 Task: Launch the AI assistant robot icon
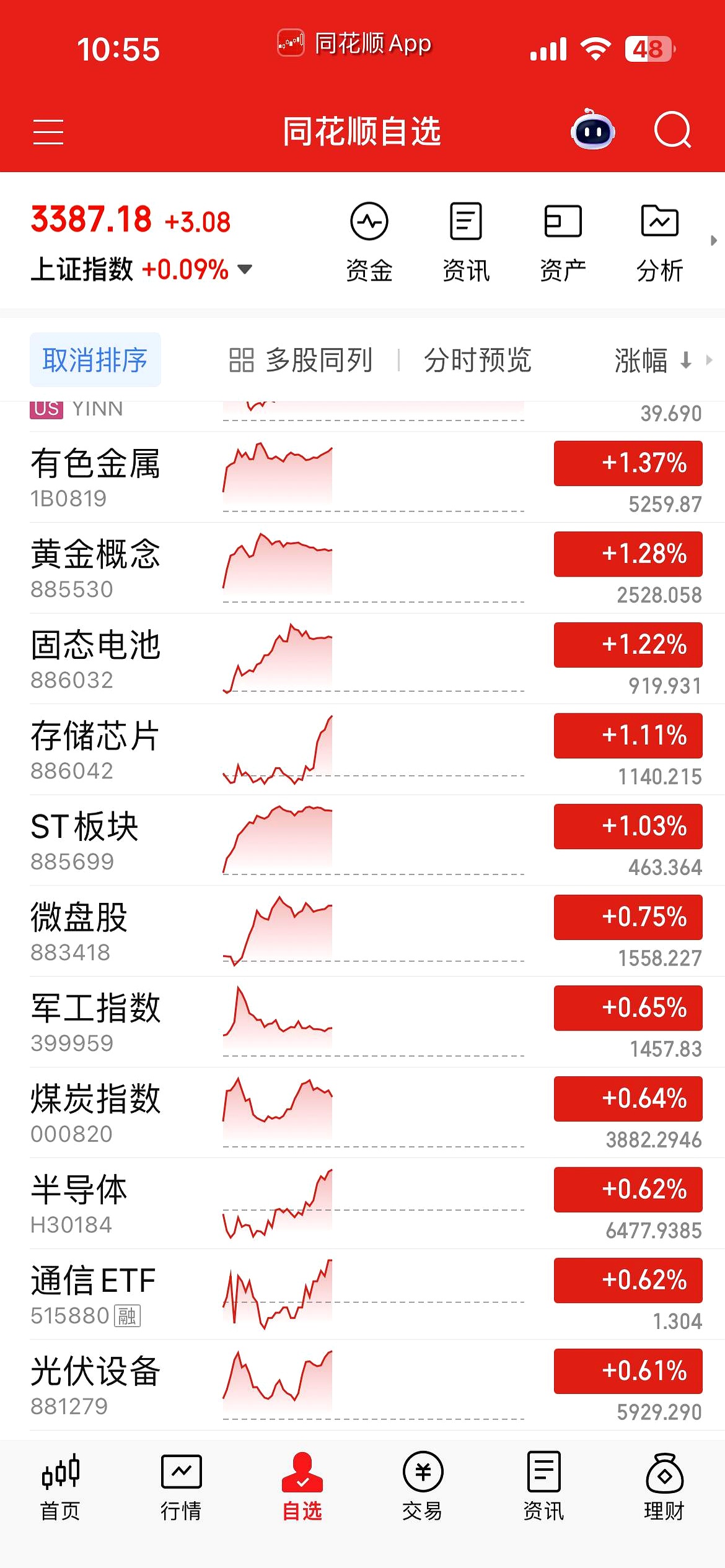click(593, 131)
